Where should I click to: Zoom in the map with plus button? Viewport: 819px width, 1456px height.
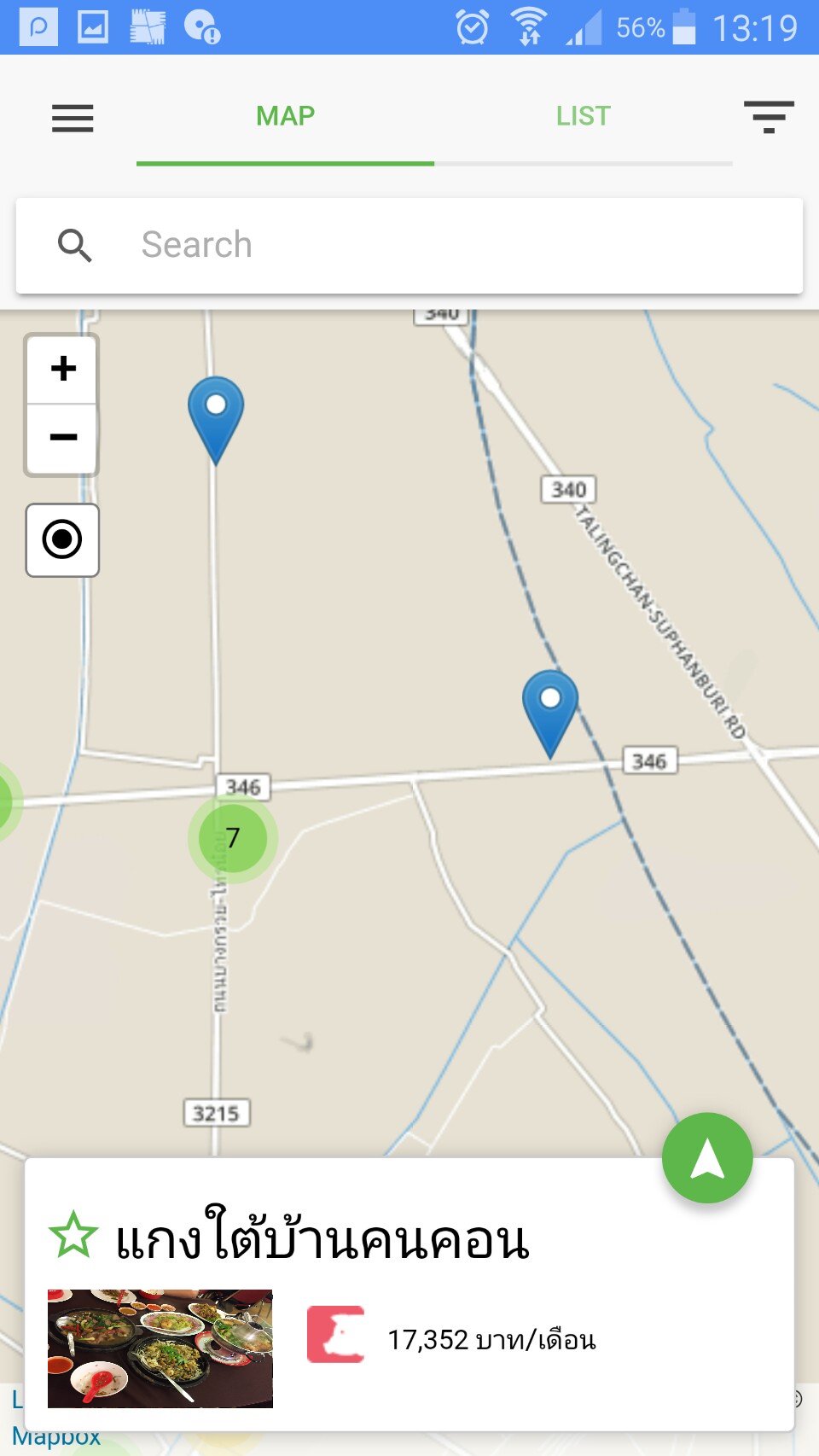62,369
